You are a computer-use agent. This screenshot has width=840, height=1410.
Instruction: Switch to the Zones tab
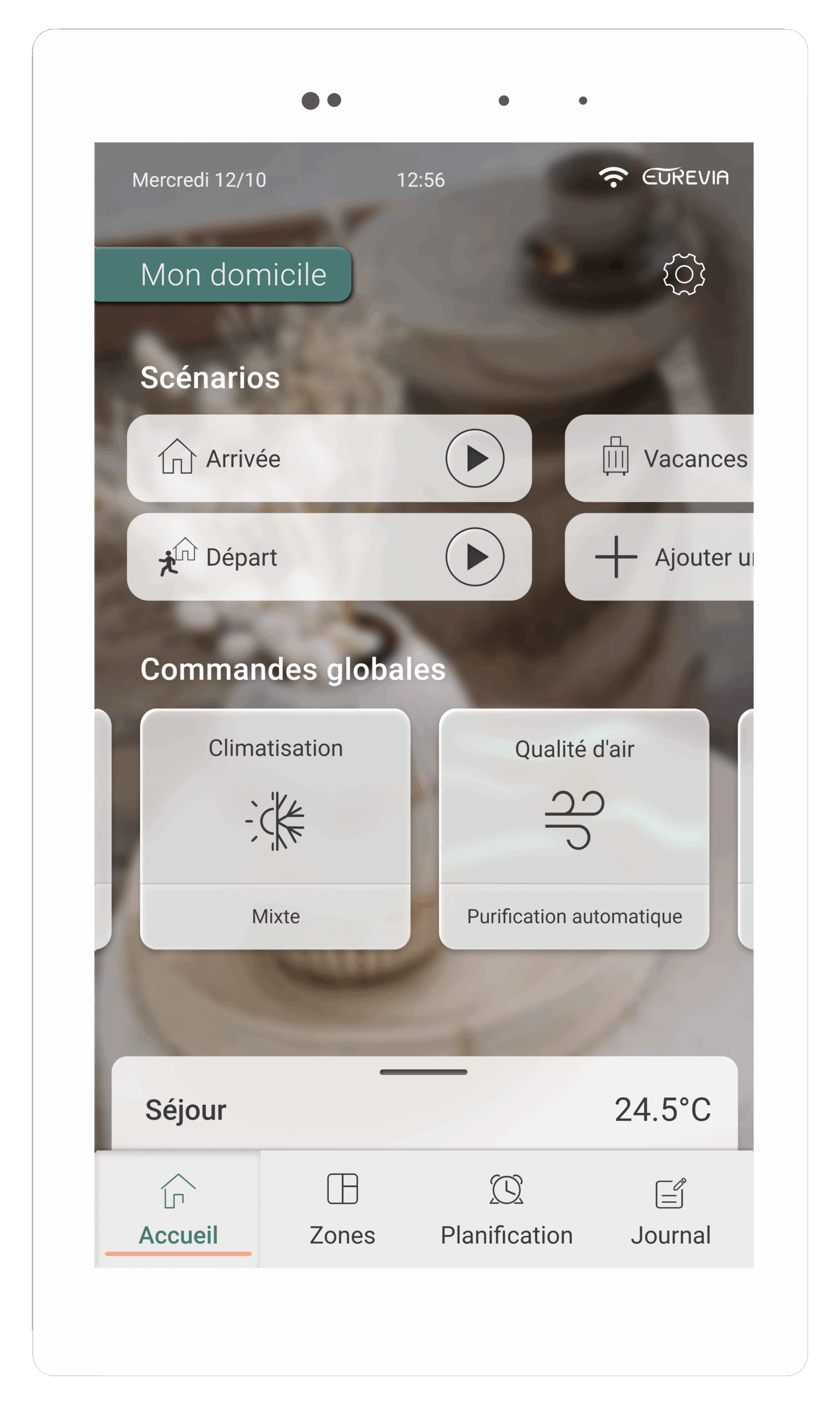342,1209
